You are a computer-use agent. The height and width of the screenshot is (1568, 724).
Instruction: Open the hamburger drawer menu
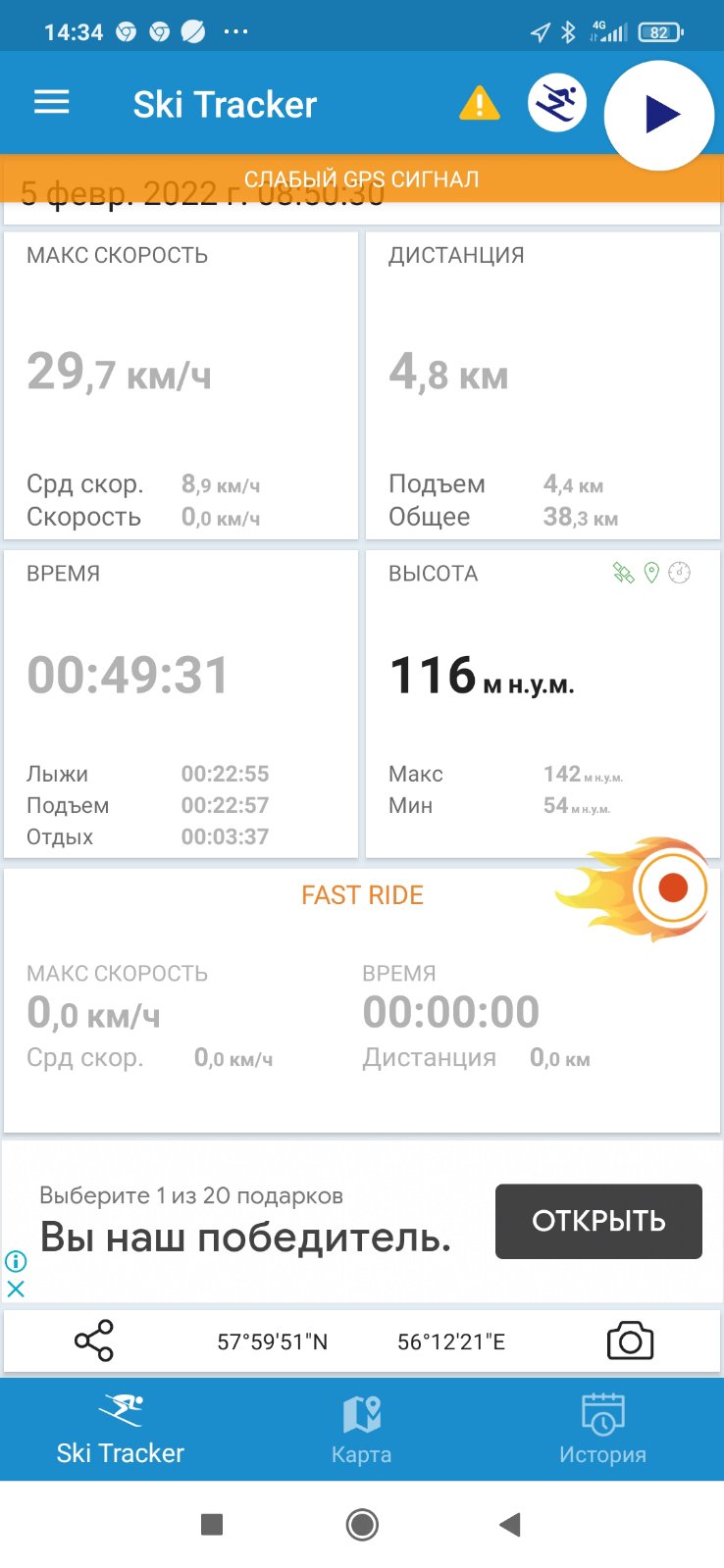pyautogui.click(x=52, y=103)
